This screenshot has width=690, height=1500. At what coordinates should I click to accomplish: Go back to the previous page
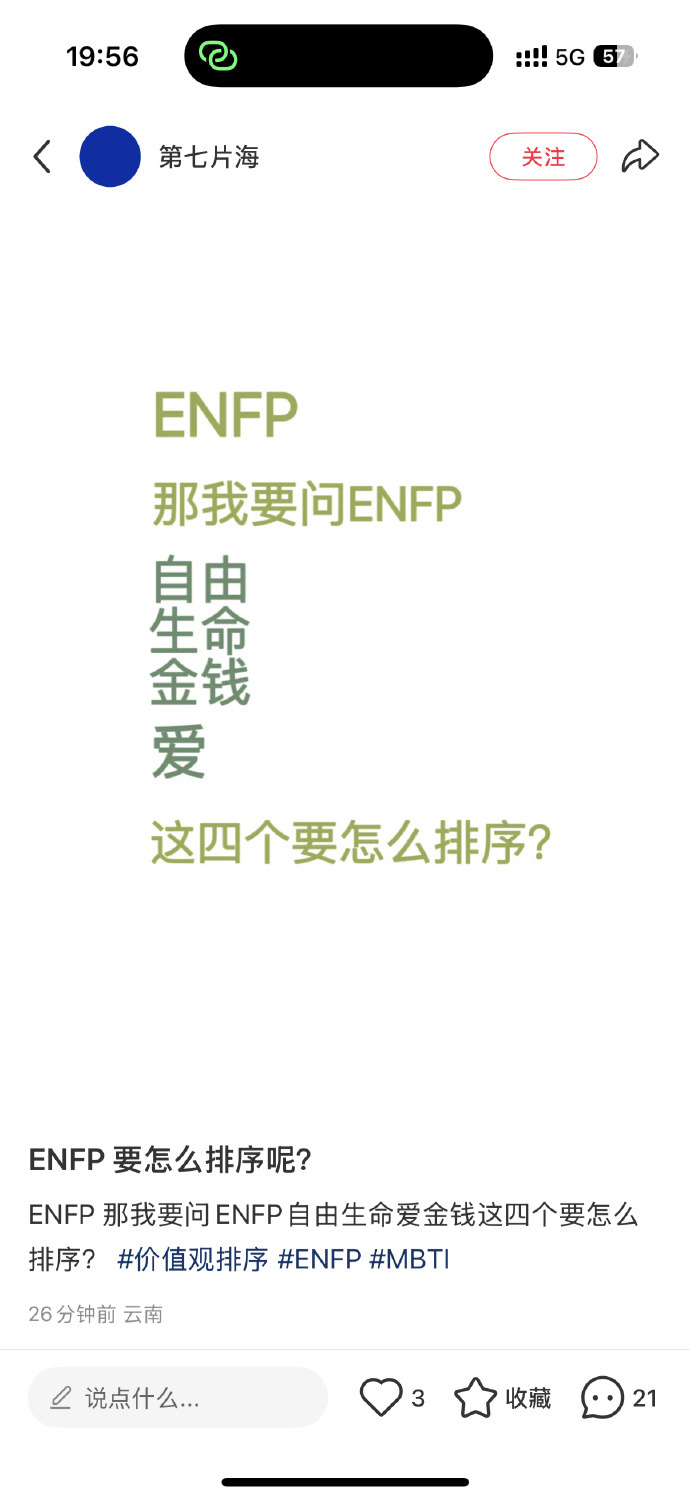tap(42, 157)
